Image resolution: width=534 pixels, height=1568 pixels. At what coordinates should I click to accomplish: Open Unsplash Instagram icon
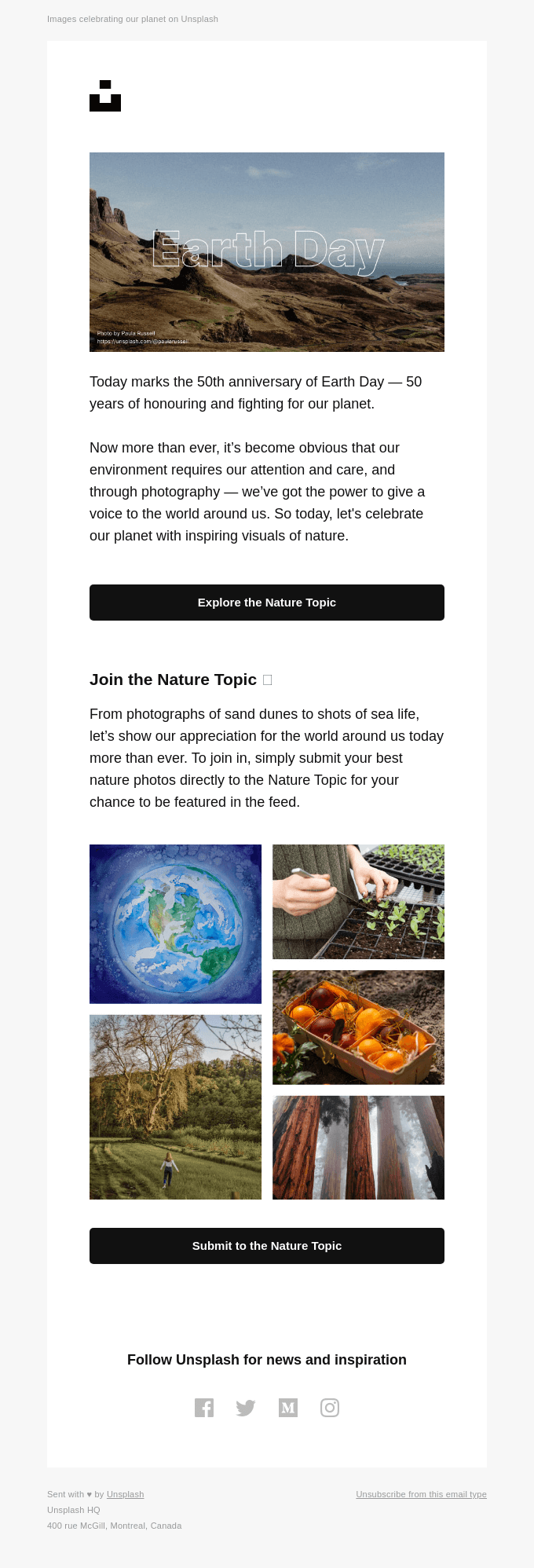point(330,1408)
